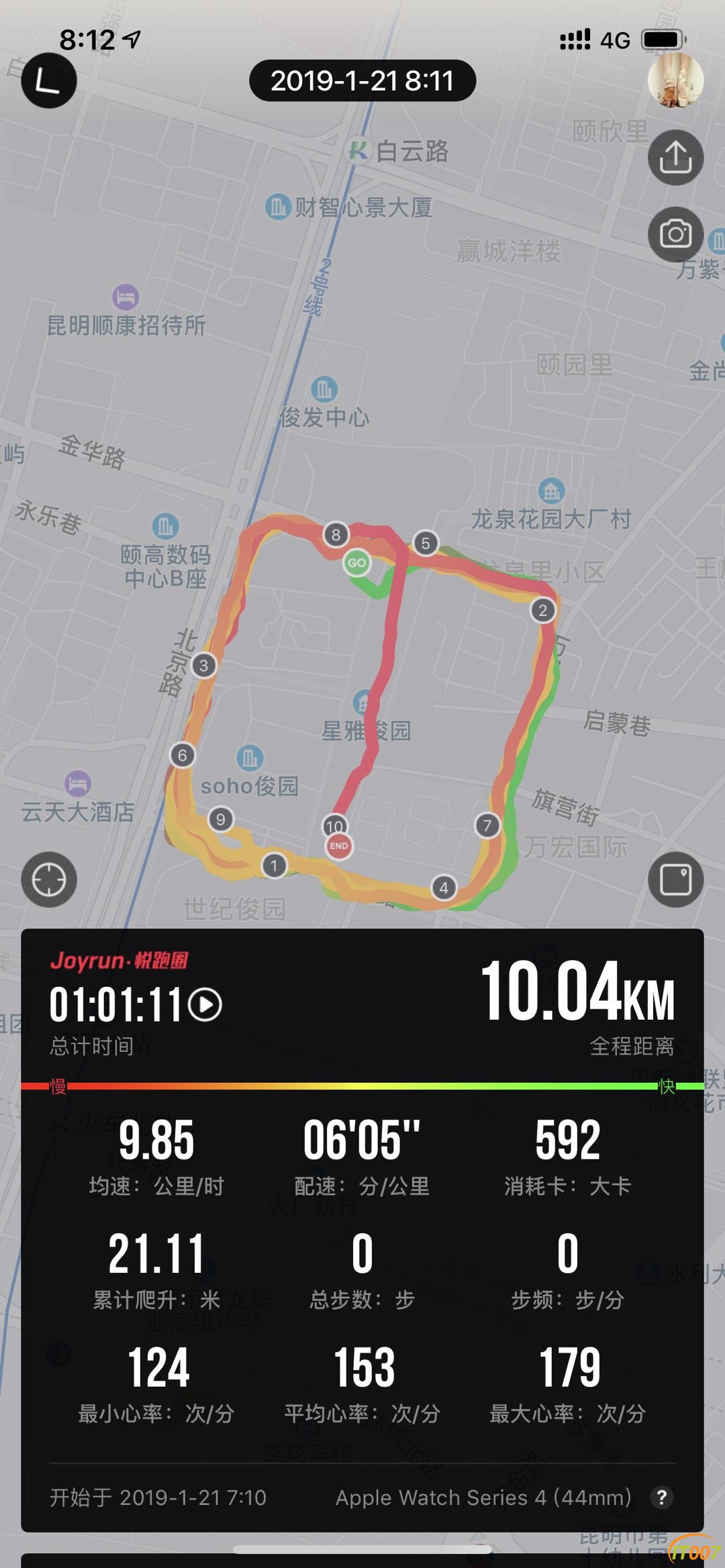Screen dimensions: 725x1568
Task: Open the profile avatar
Action: click(x=675, y=80)
